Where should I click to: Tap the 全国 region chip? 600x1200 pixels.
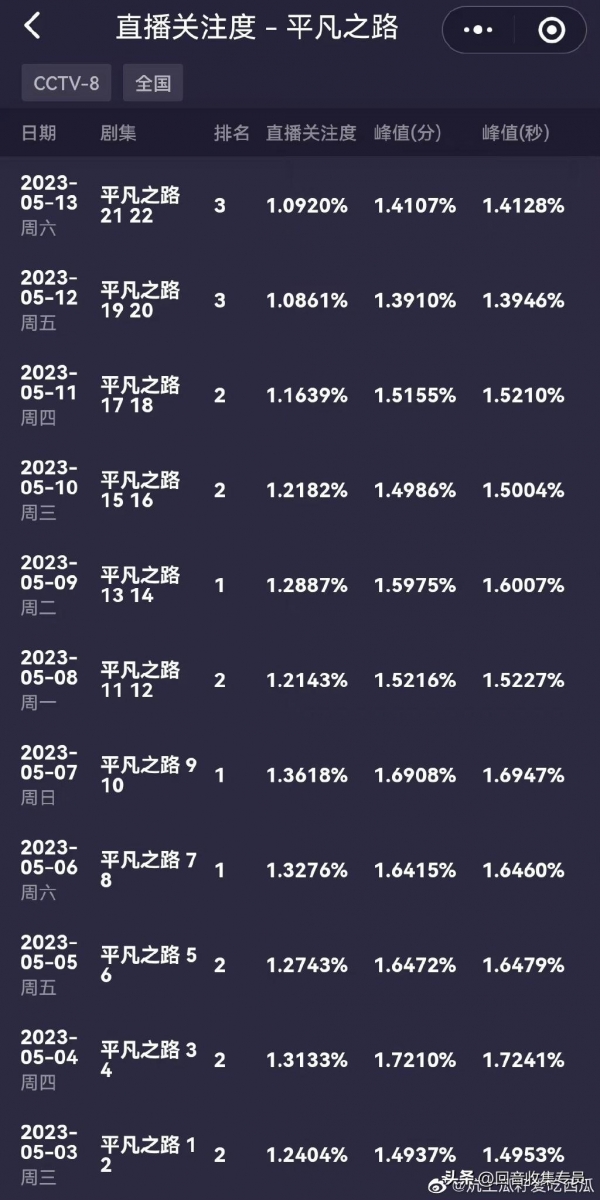point(153,83)
